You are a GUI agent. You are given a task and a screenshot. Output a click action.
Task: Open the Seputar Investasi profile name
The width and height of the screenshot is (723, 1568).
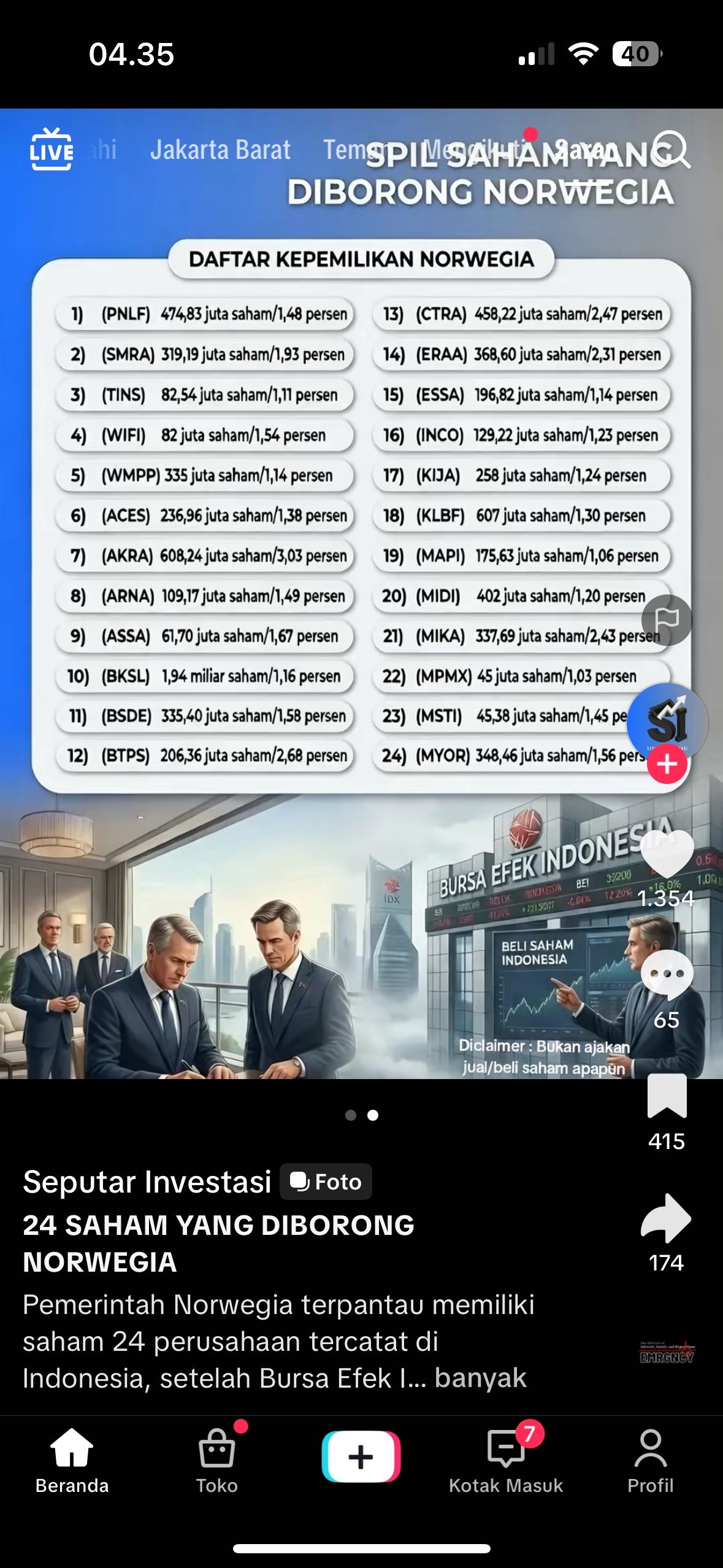[147, 1182]
